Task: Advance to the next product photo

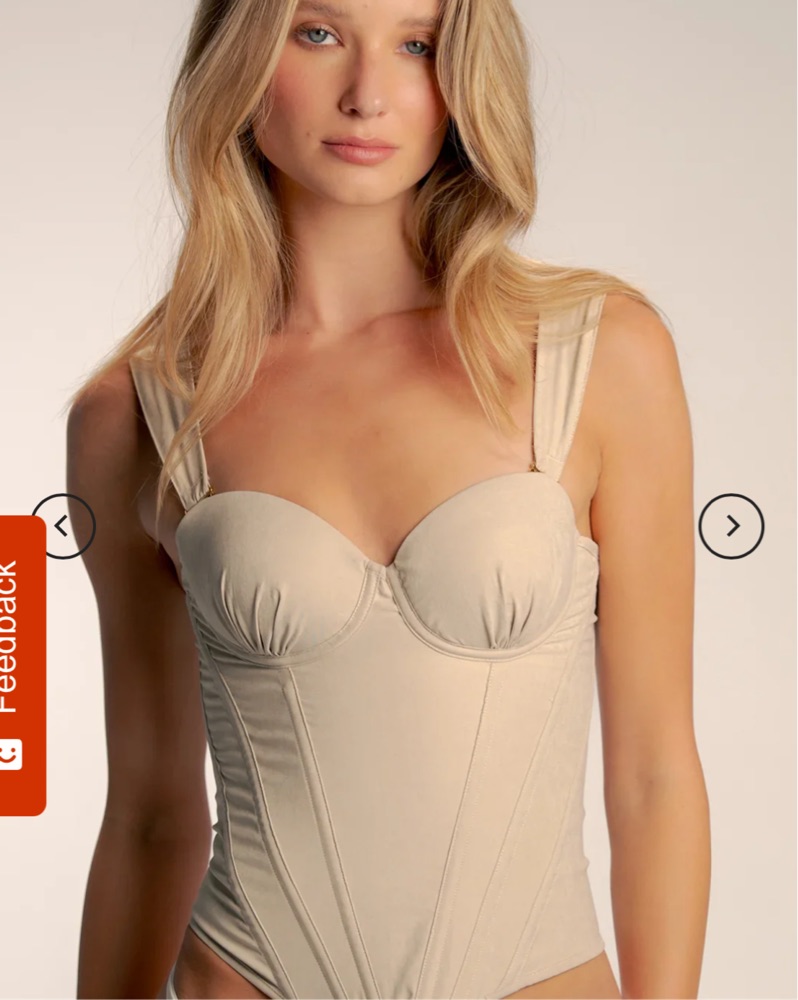Action: point(731,526)
